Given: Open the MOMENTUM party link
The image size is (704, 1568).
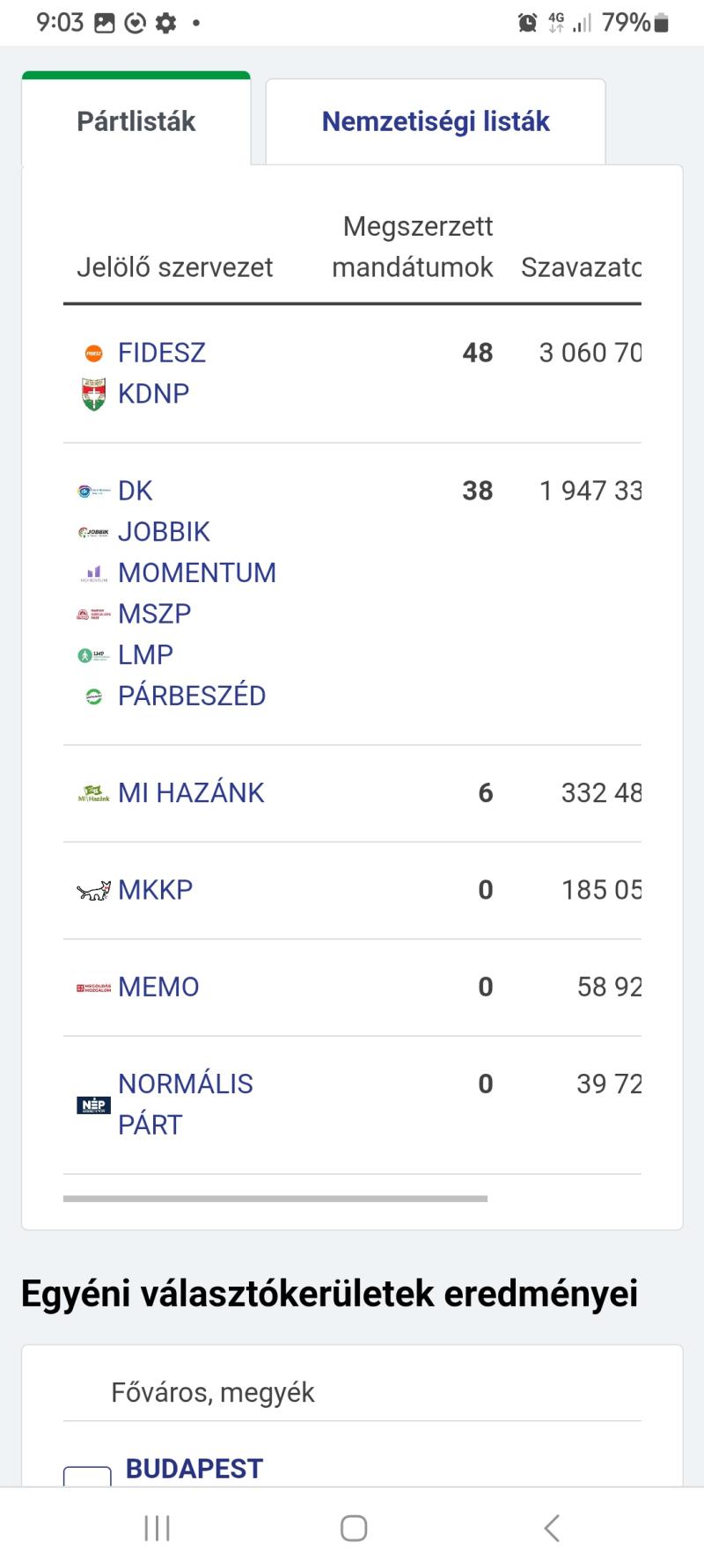Looking at the screenshot, I should click(x=197, y=573).
